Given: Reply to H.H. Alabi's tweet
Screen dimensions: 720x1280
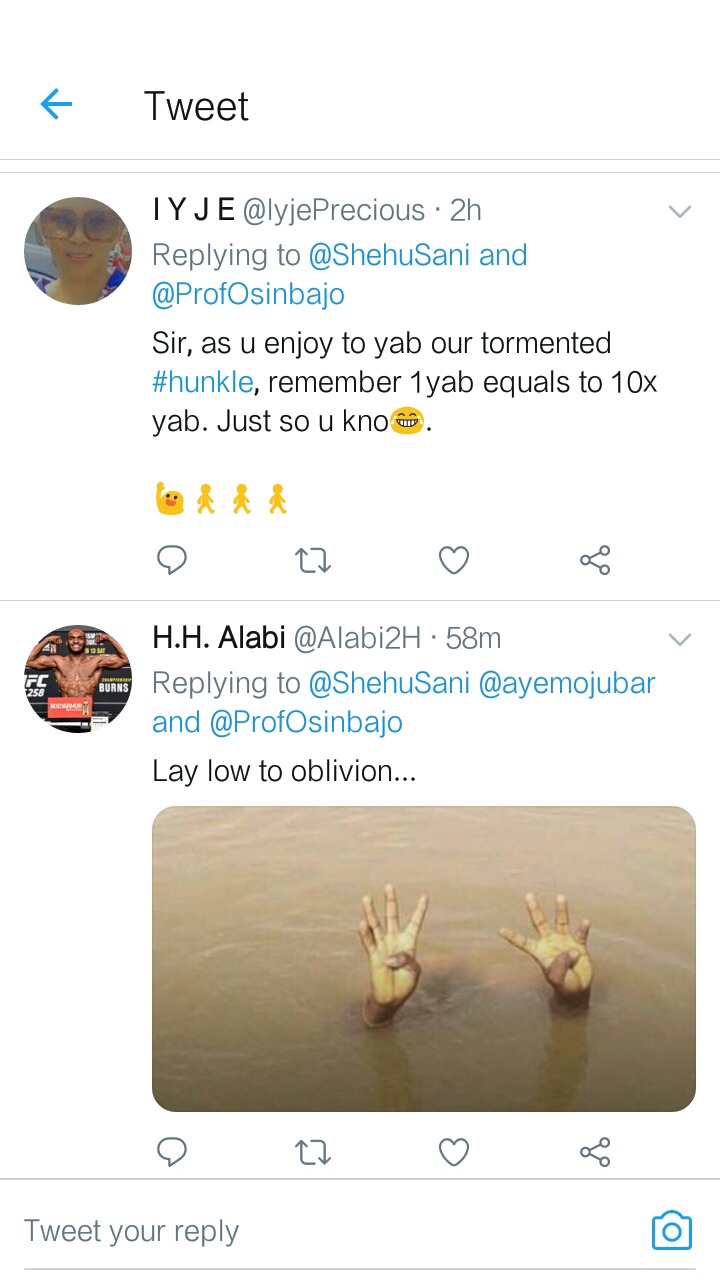Looking at the screenshot, I should 172,1152.
